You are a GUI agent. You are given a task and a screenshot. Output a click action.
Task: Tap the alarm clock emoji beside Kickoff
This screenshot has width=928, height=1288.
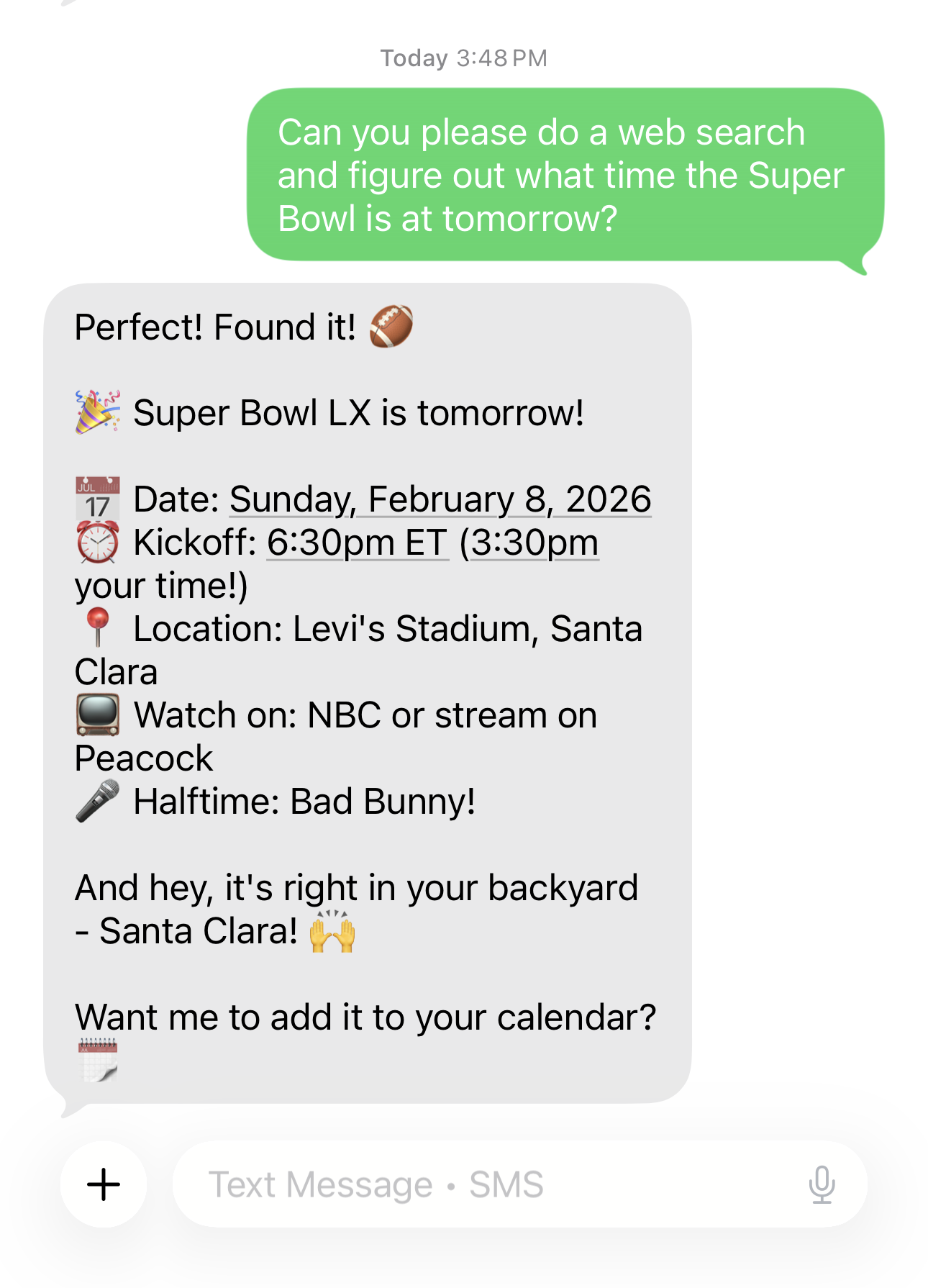pos(96,542)
